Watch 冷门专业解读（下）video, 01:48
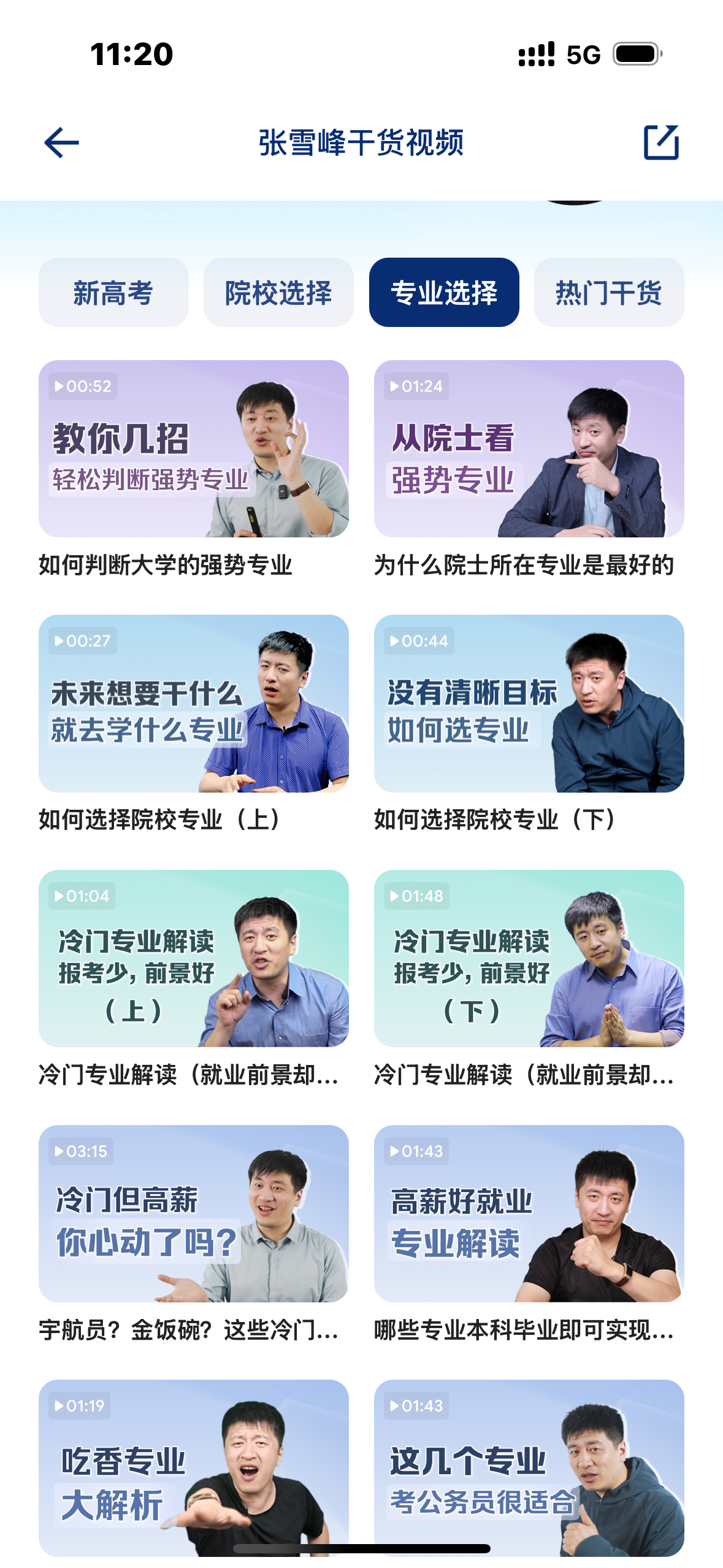The height and width of the screenshot is (1568, 723). tap(529, 958)
